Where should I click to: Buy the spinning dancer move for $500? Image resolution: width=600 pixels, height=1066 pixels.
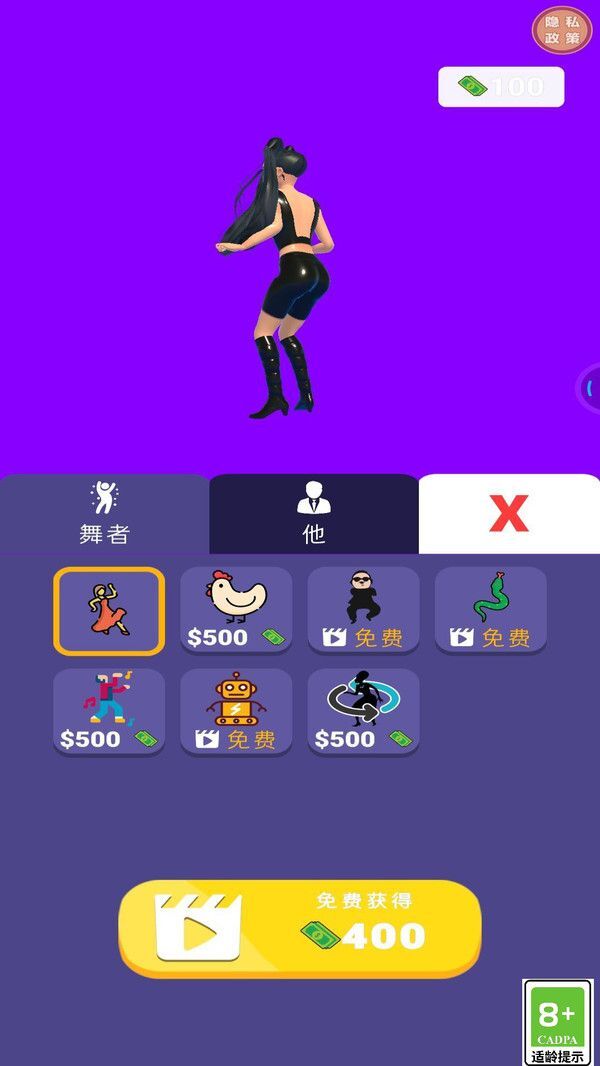tap(363, 712)
